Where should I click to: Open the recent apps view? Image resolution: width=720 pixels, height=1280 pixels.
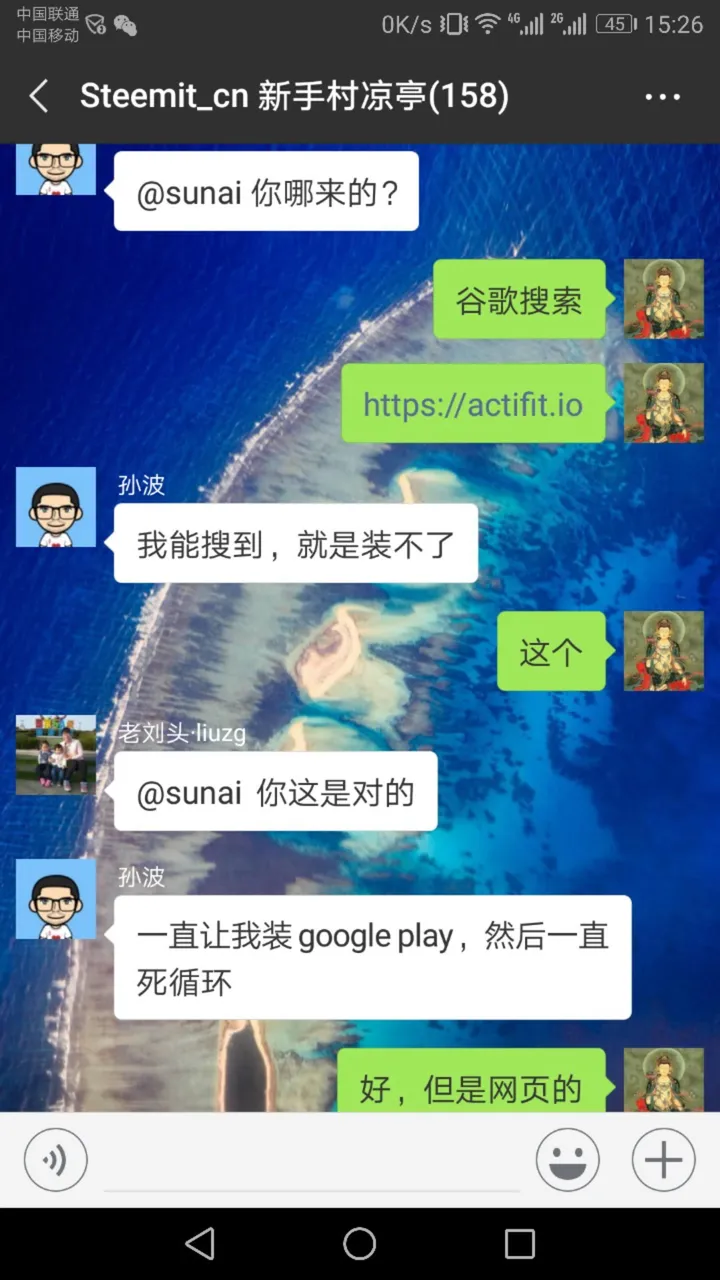[x=520, y=1244]
